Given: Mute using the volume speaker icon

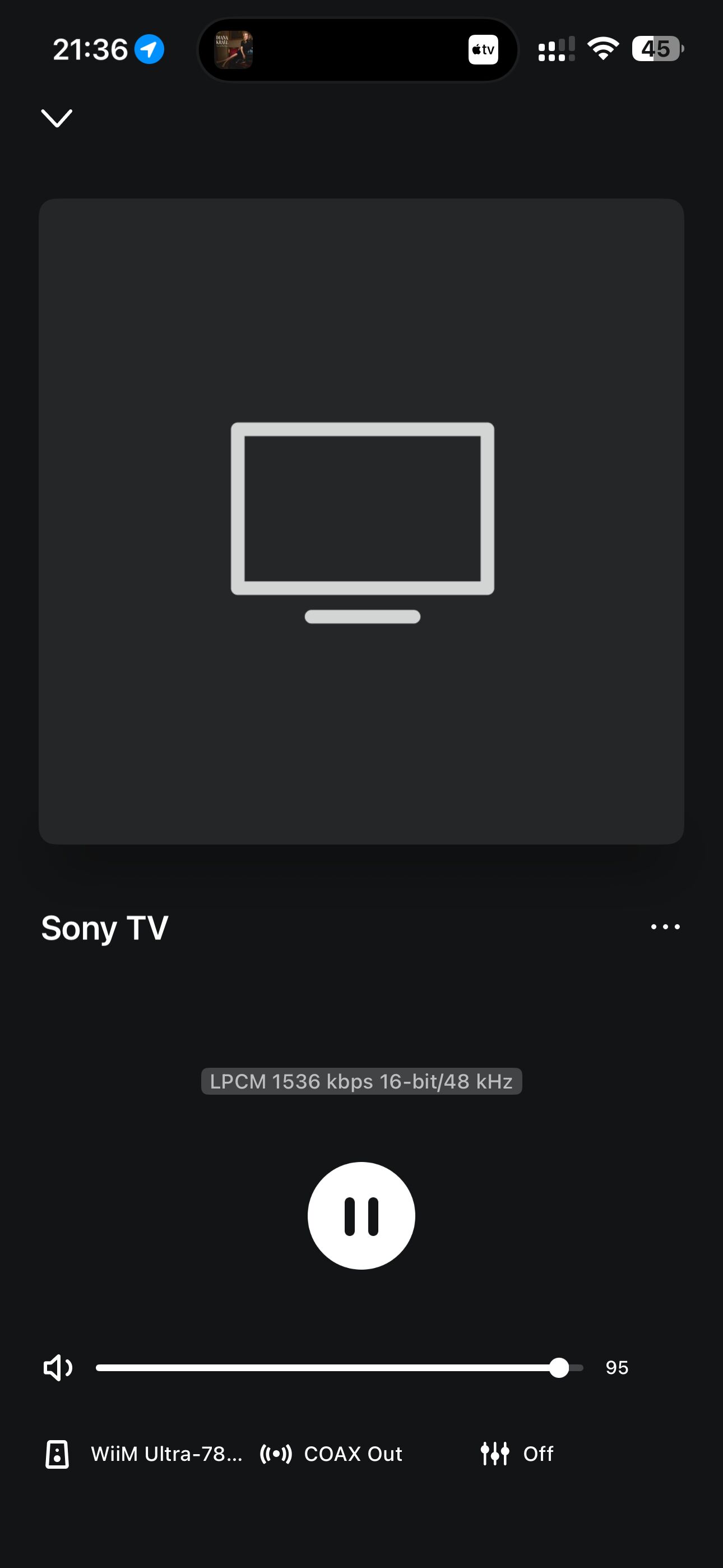Looking at the screenshot, I should [58, 1368].
